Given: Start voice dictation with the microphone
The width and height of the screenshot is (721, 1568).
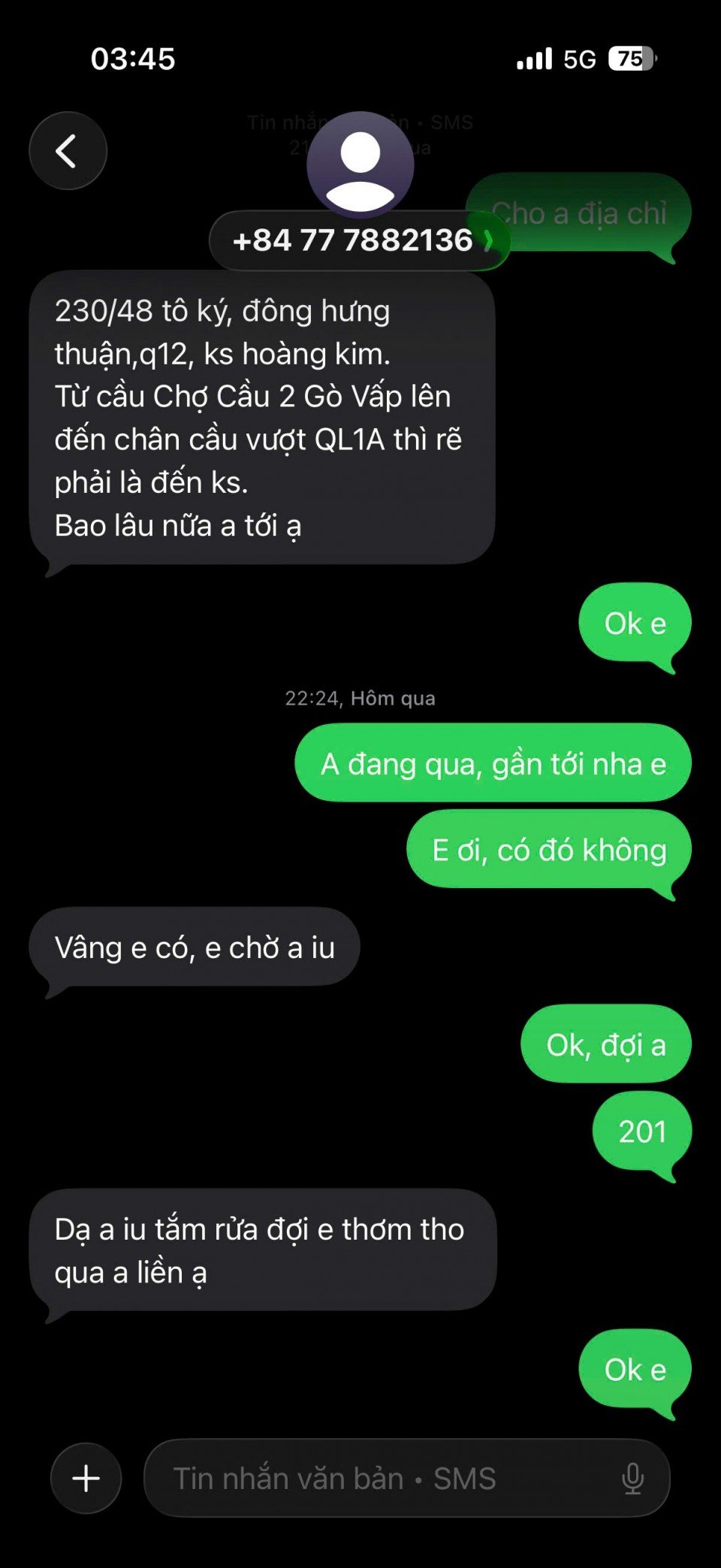Looking at the screenshot, I should click(x=632, y=1478).
